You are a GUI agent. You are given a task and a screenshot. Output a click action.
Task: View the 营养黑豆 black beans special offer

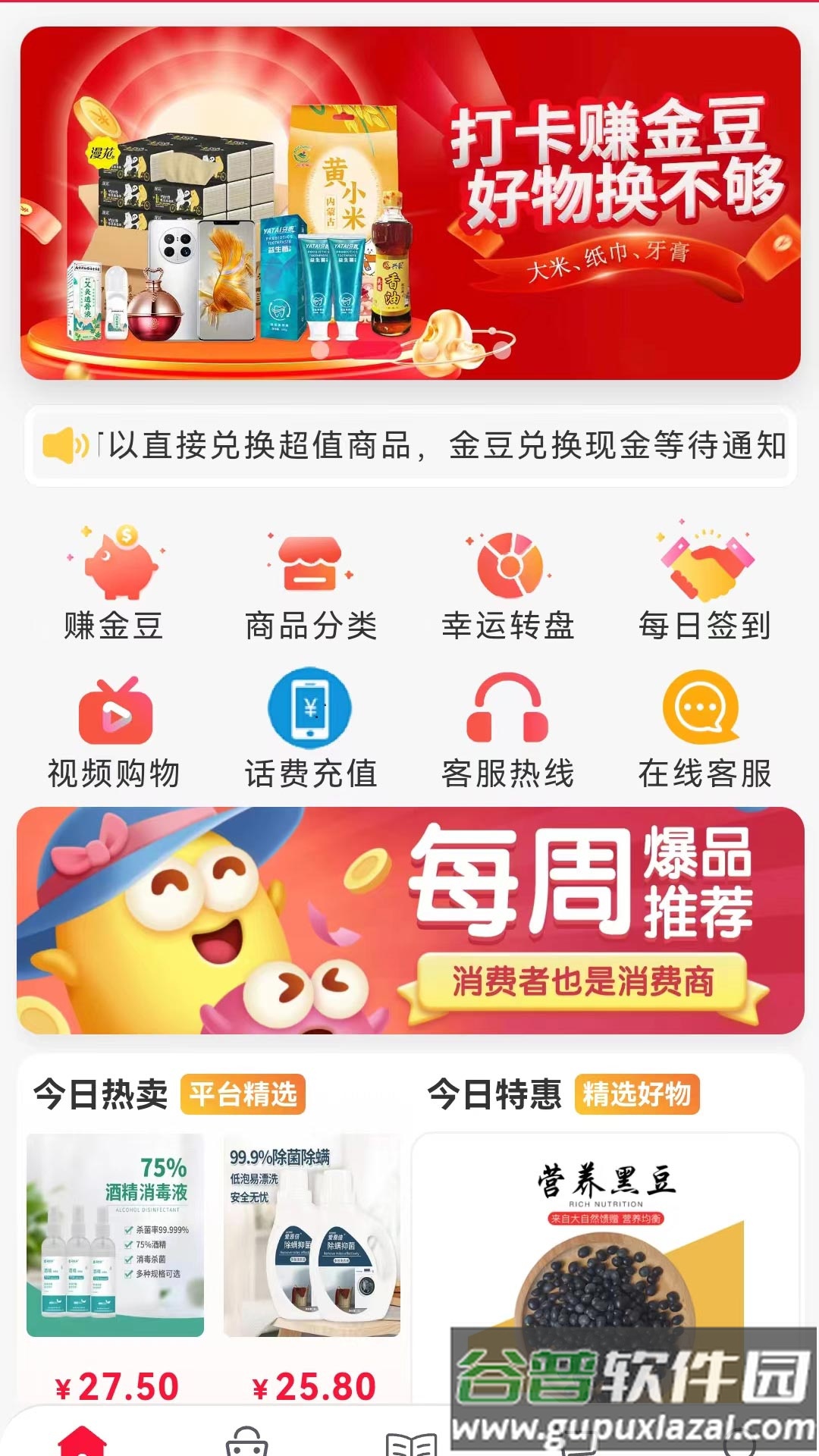coord(607,1251)
